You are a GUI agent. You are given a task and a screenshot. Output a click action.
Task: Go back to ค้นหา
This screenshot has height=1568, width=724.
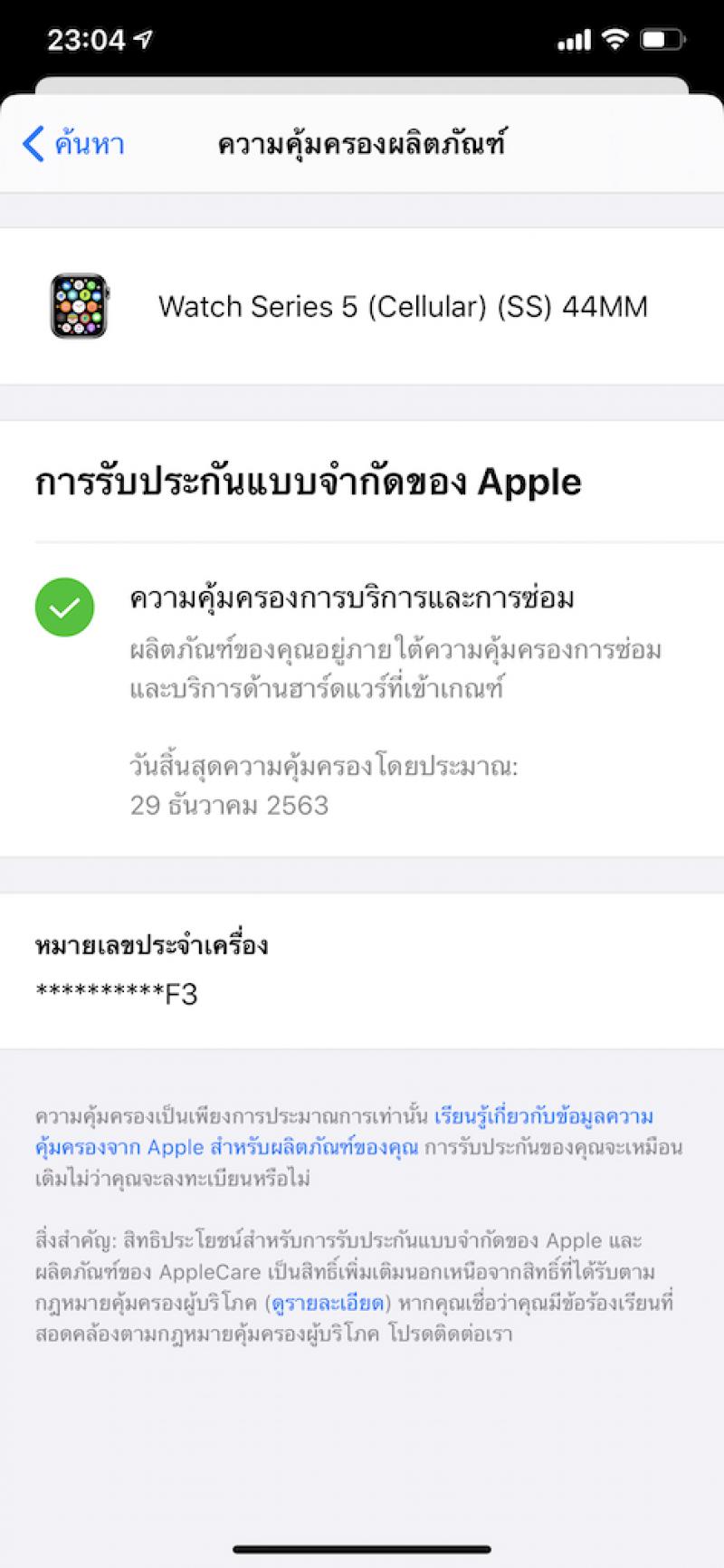click(x=73, y=144)
